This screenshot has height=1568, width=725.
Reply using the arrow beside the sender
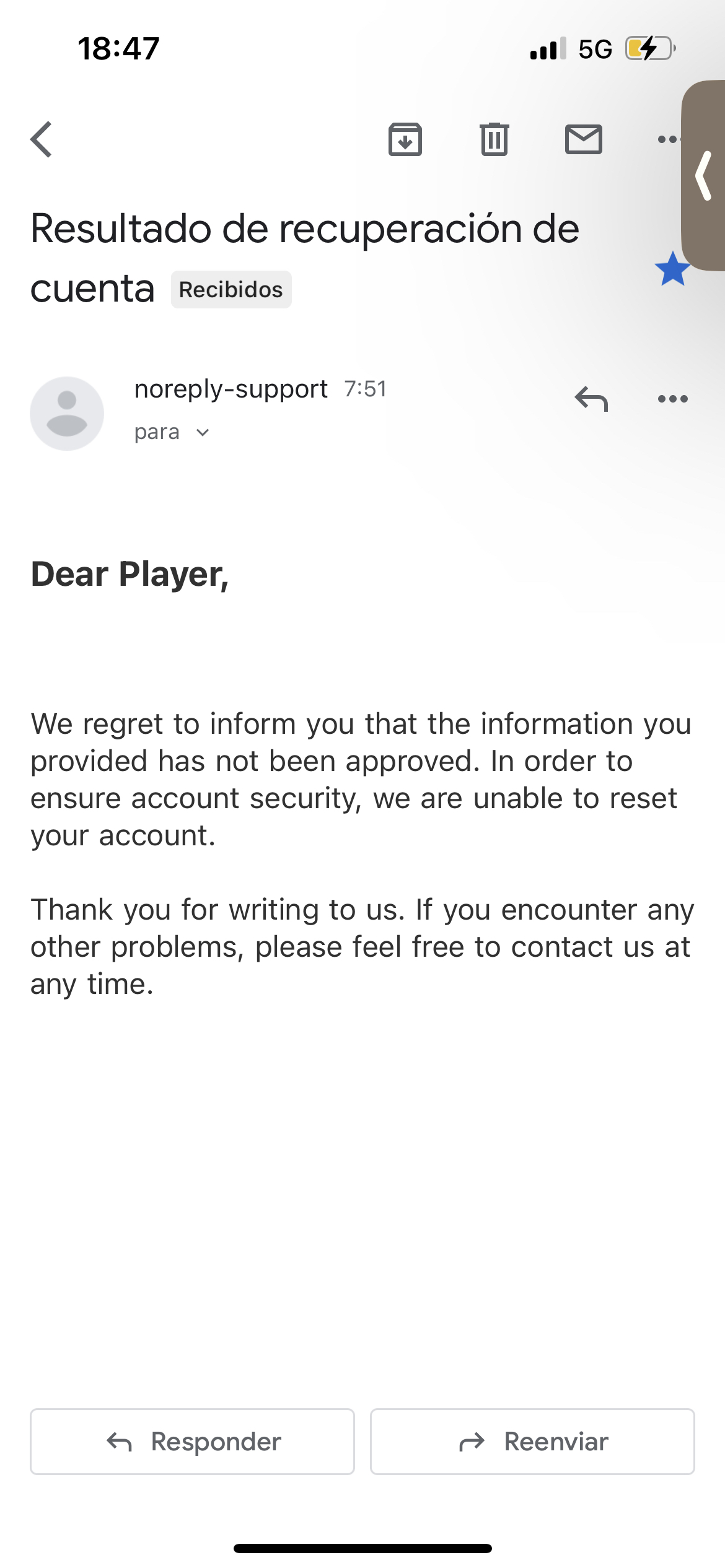tap(591, 399)
